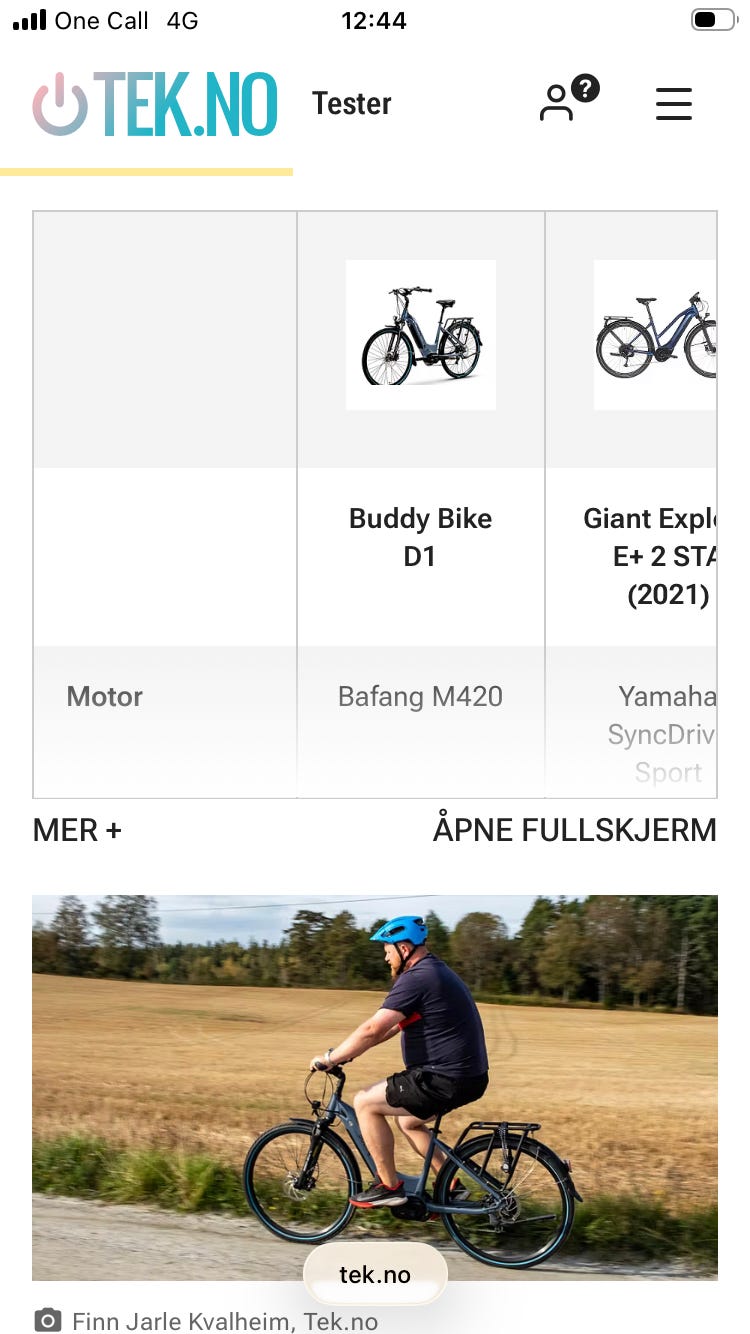Tap the One Call carrier name

tap(99, 19)
